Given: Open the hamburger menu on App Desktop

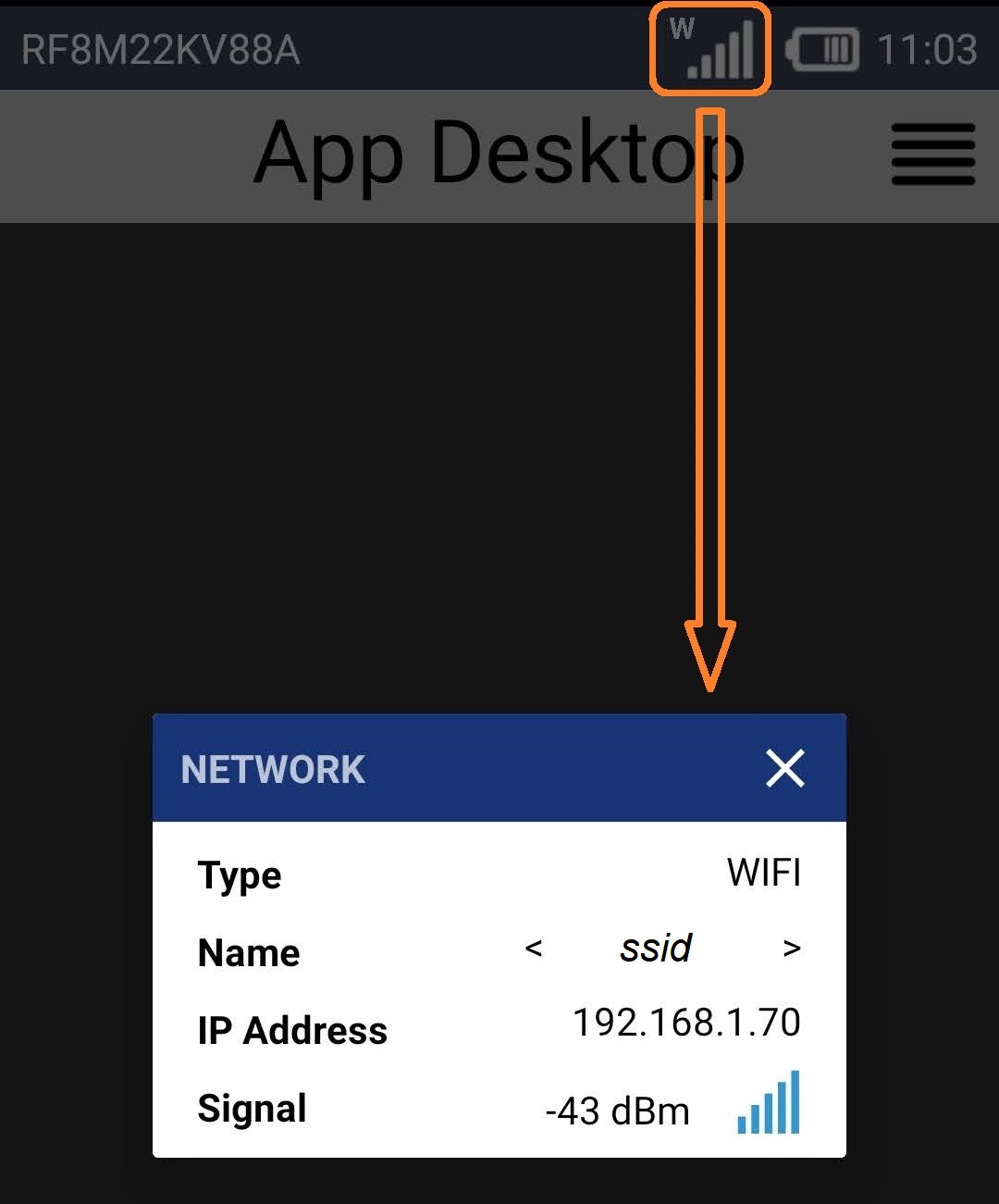Looking at the screenshot, I should click(932, 154).
